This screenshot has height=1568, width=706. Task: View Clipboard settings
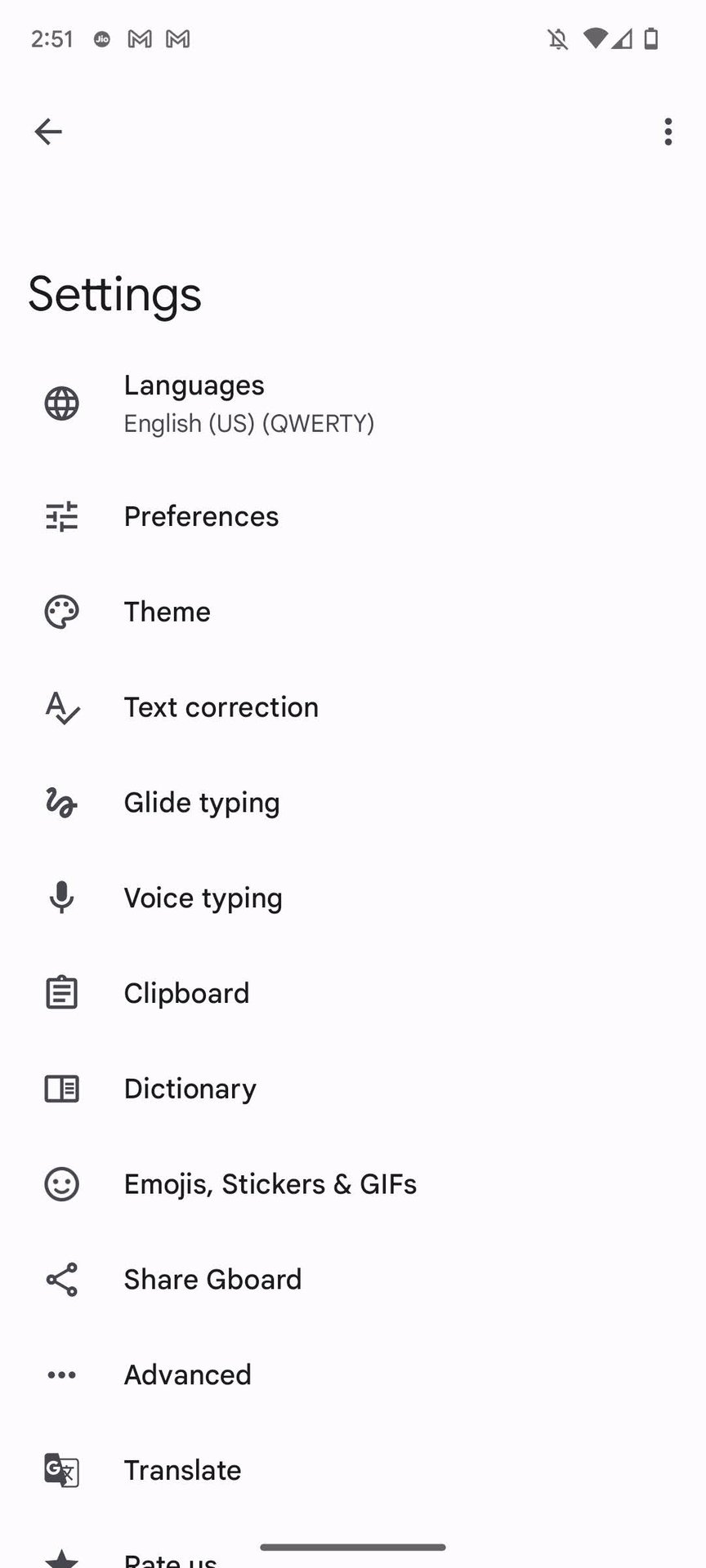pyautogui.click(x=186, y=994)
